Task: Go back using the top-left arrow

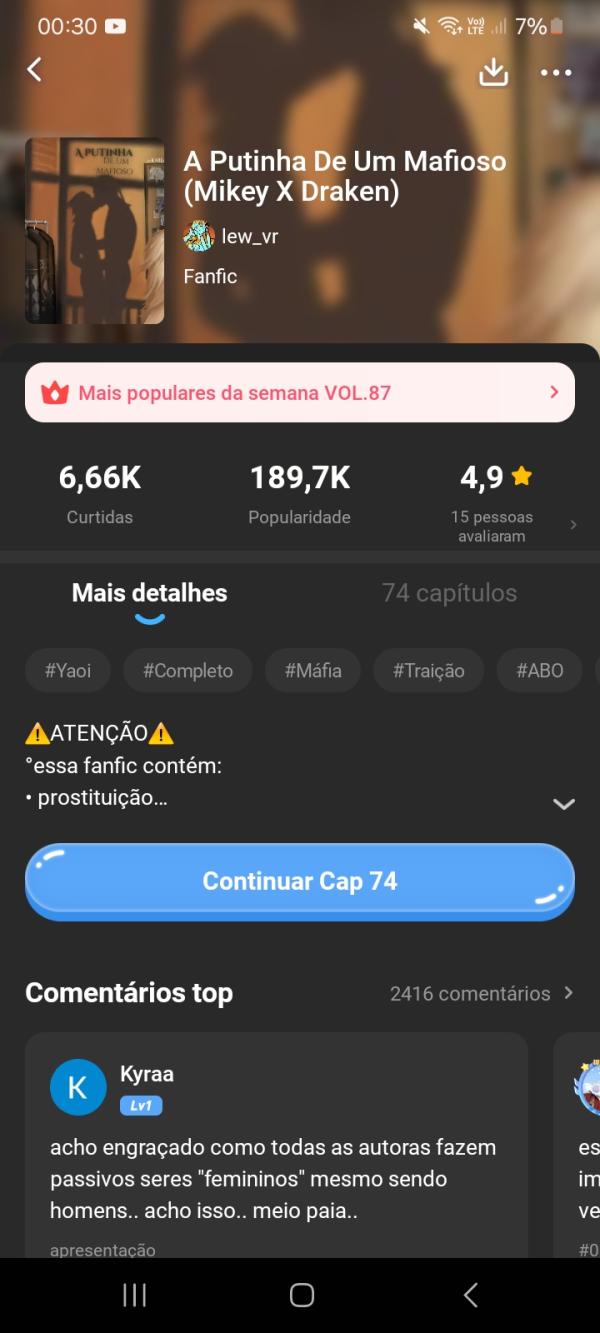Action: 34,69
